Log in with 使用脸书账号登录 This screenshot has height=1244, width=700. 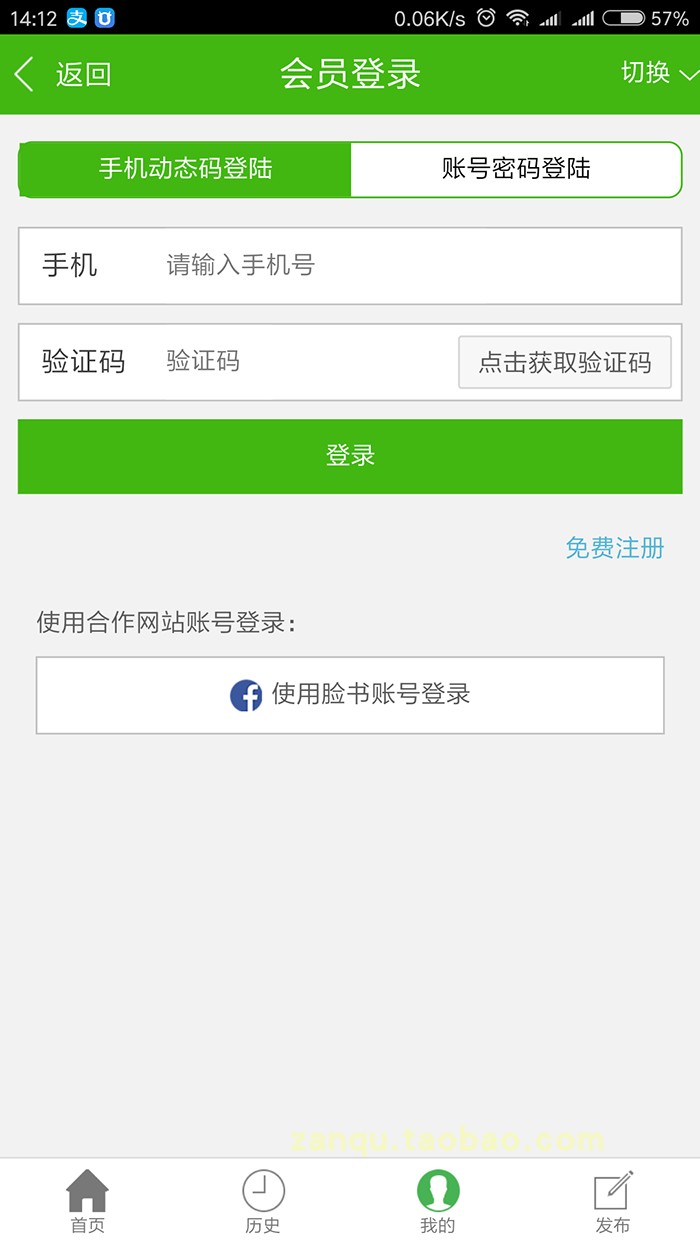click(x=350, y=695)
